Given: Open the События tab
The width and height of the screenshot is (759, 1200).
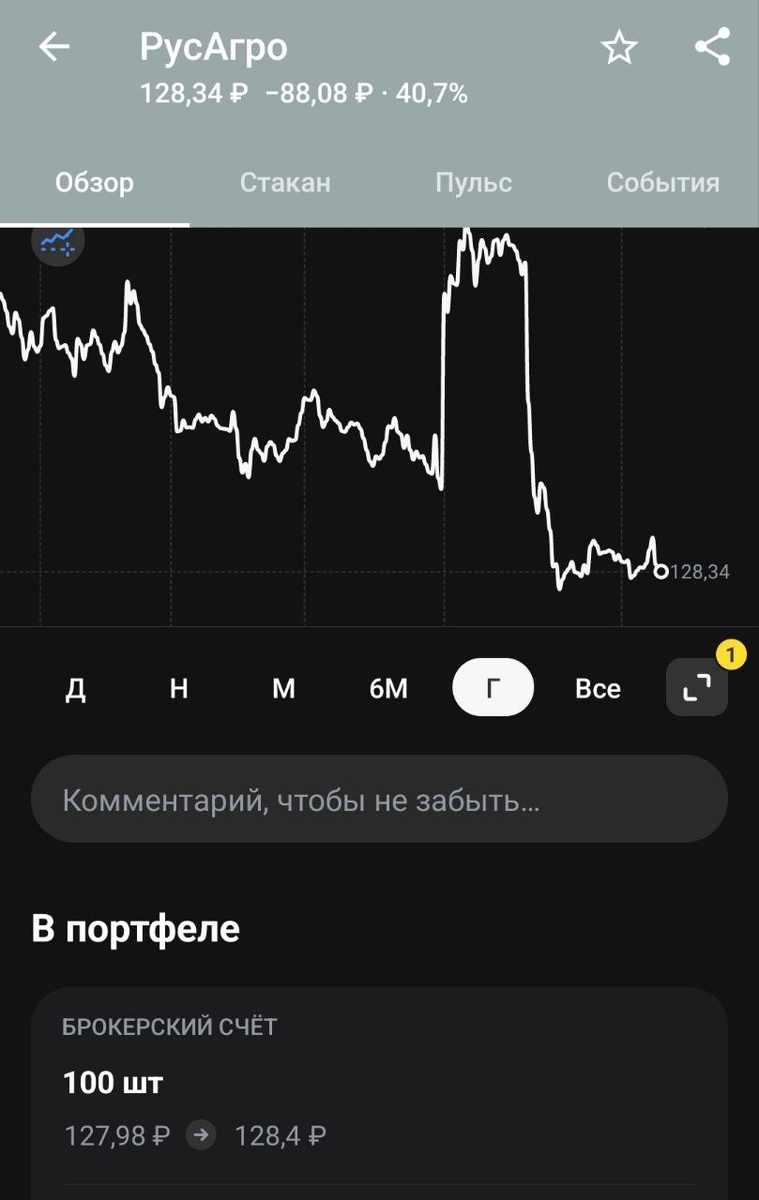Looking at the screenshot, I should (662, 183).
